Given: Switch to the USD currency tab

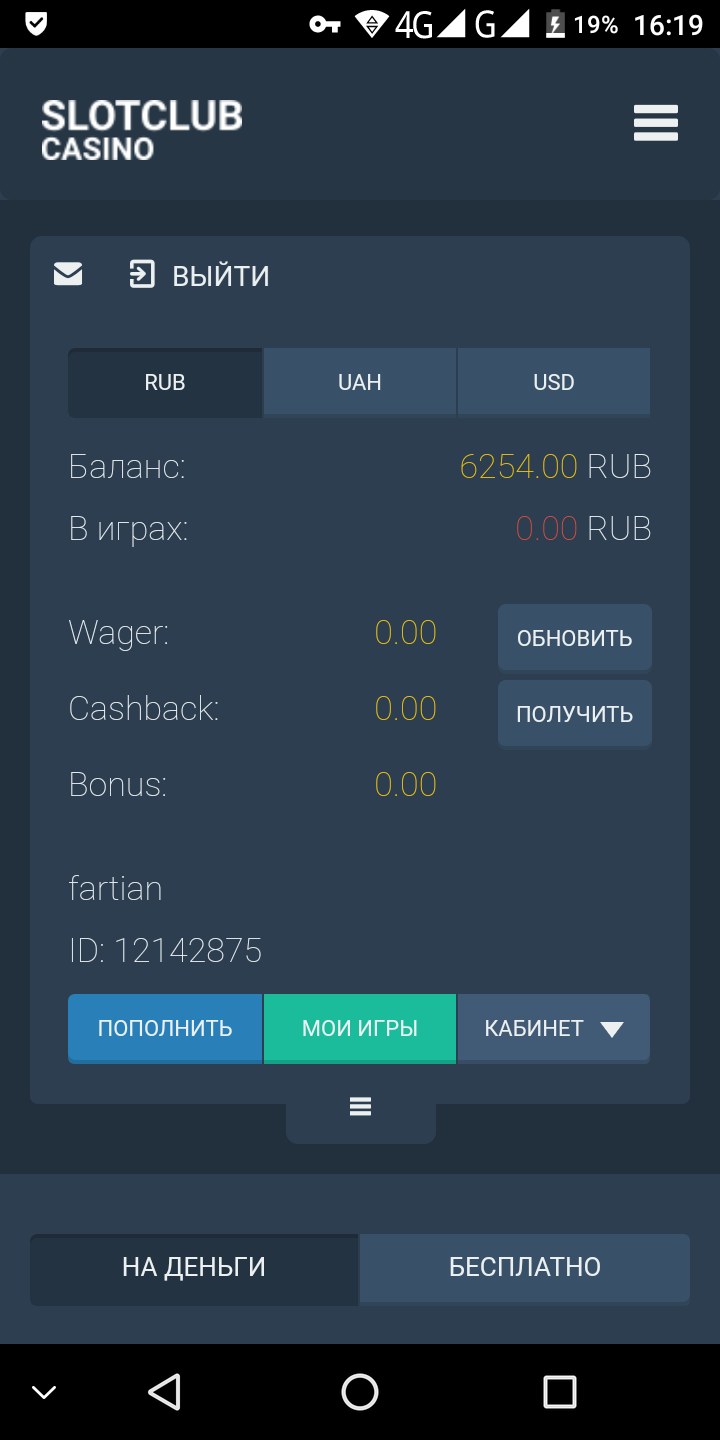Looking at the screenshot, I should [x=554, y=382].
